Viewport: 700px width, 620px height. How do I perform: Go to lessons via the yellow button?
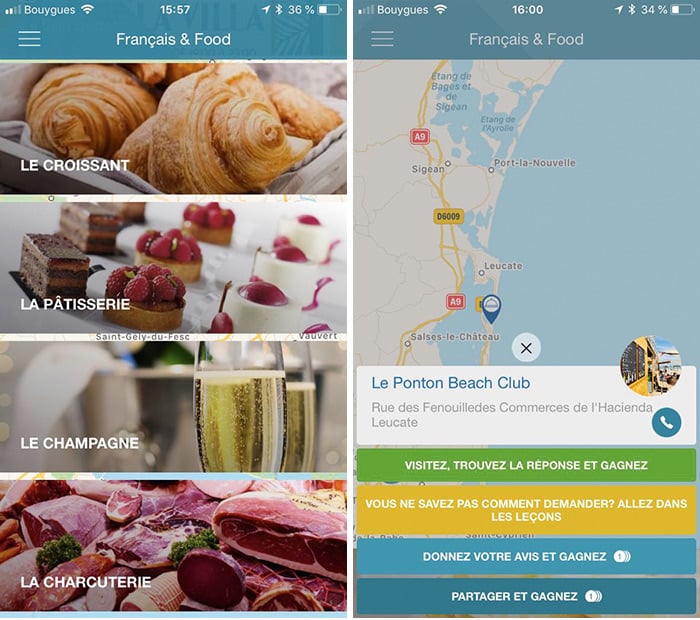(x=526, y=510)
